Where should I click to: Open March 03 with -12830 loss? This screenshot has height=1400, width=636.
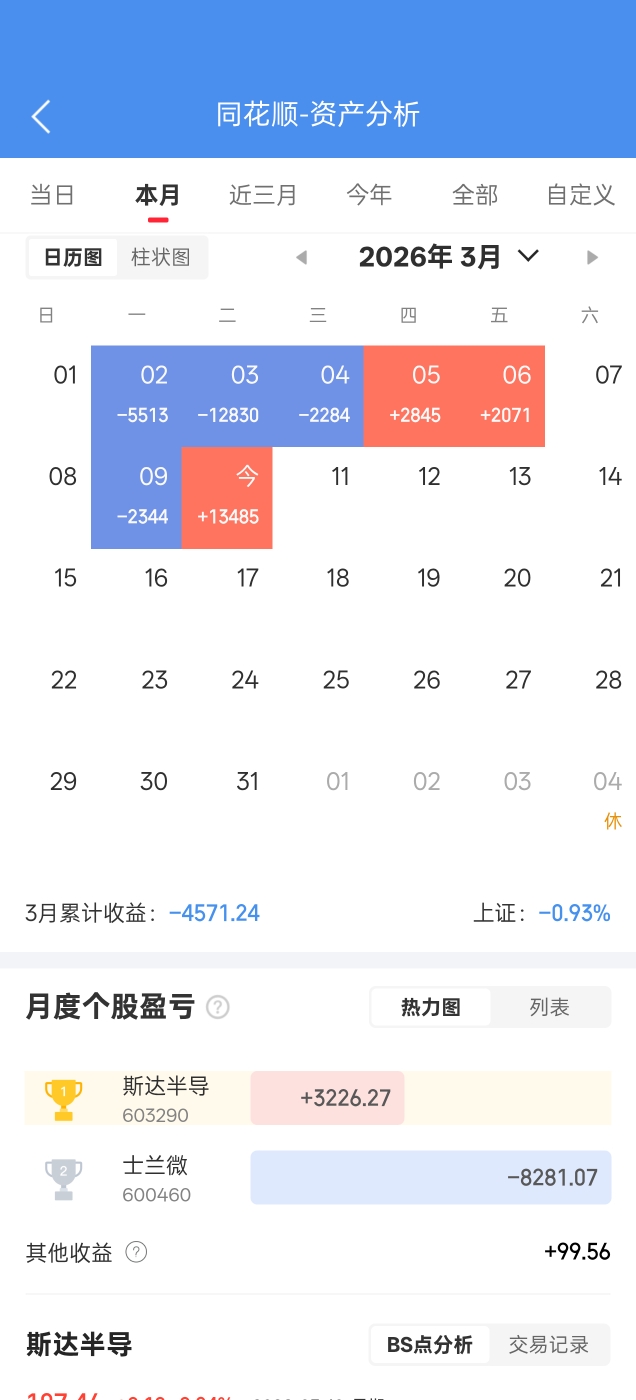click(227, 396)
